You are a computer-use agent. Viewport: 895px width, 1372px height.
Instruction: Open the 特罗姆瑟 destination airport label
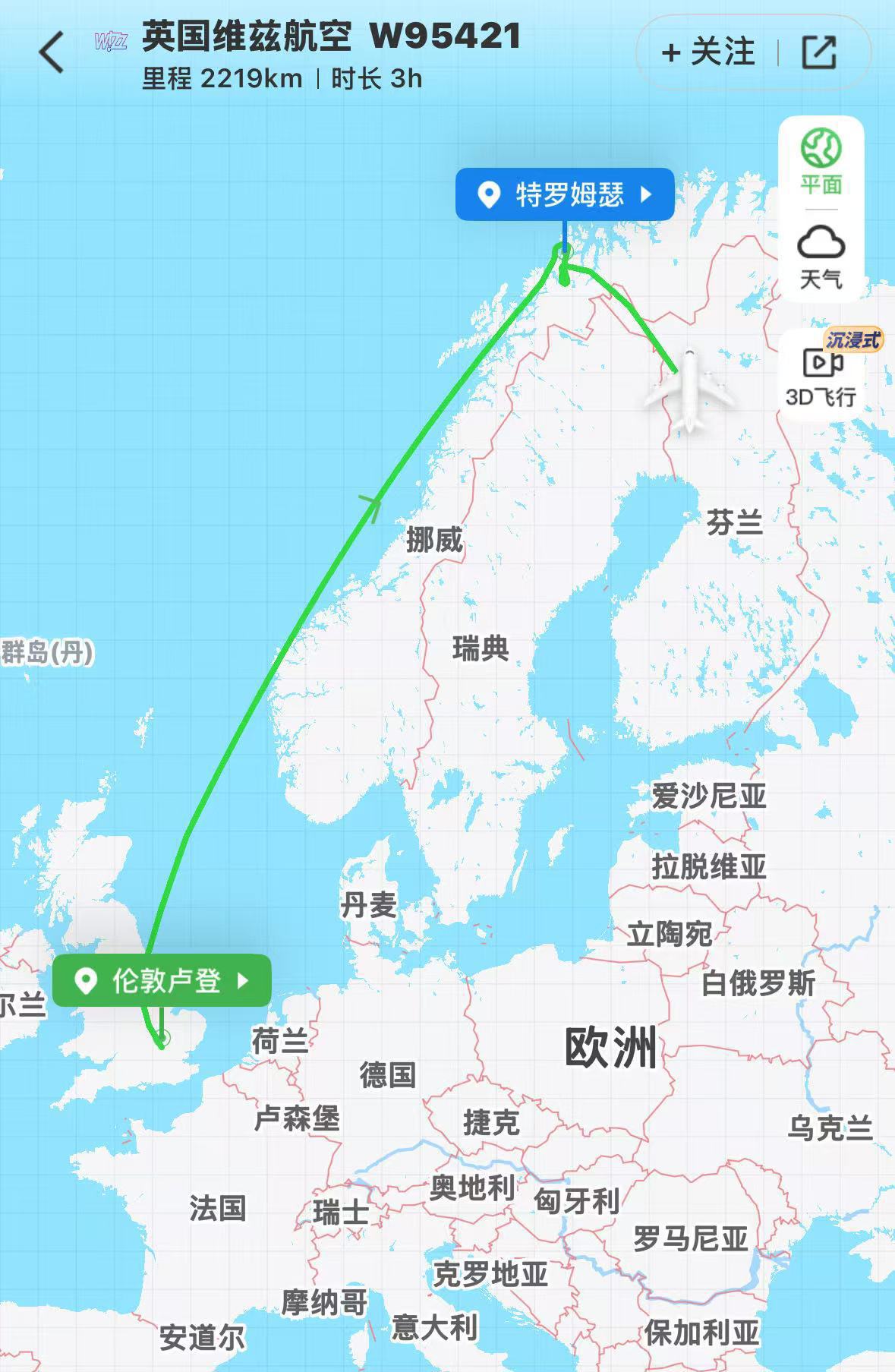[x=565, y=195]
